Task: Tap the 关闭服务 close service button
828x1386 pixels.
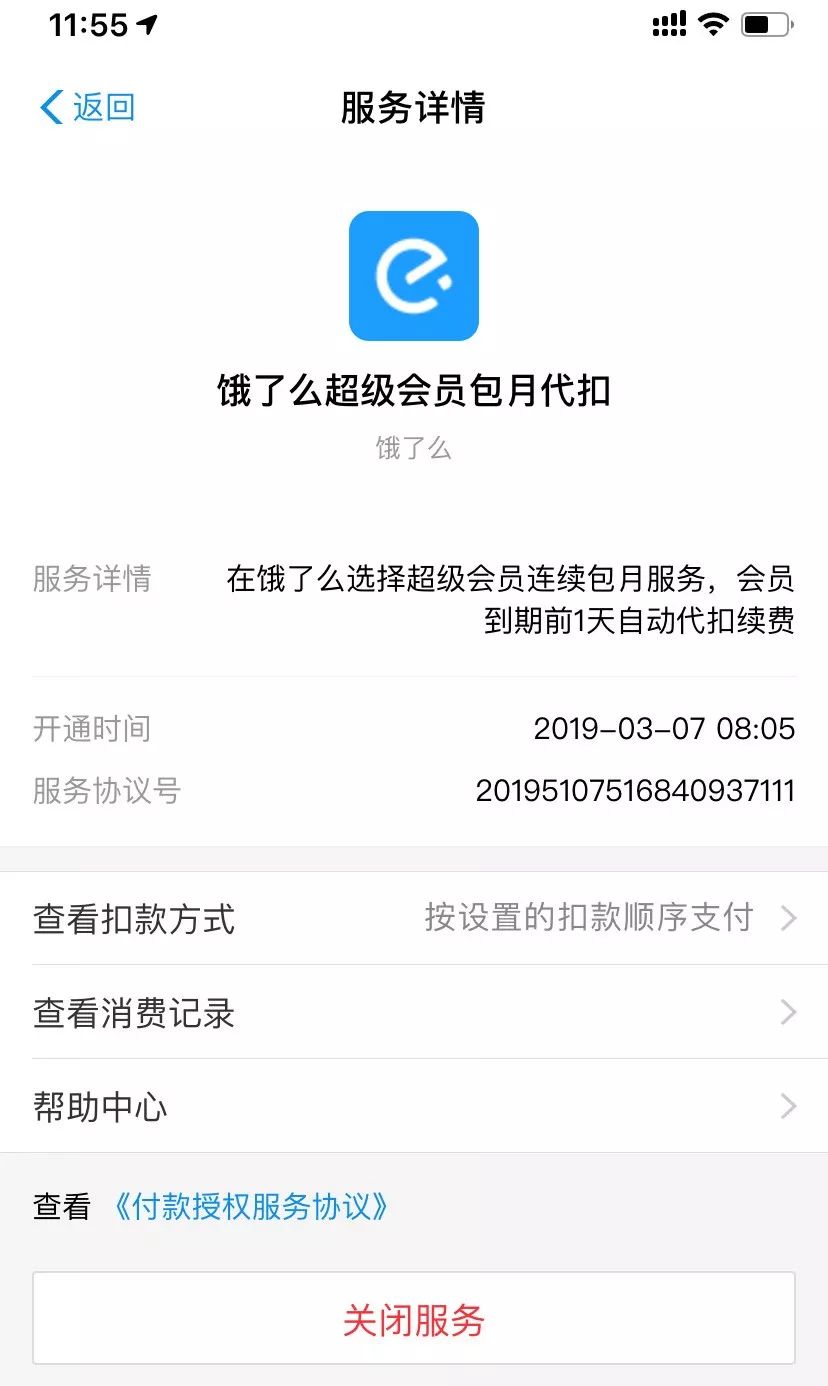Action: pos(414,1318)
